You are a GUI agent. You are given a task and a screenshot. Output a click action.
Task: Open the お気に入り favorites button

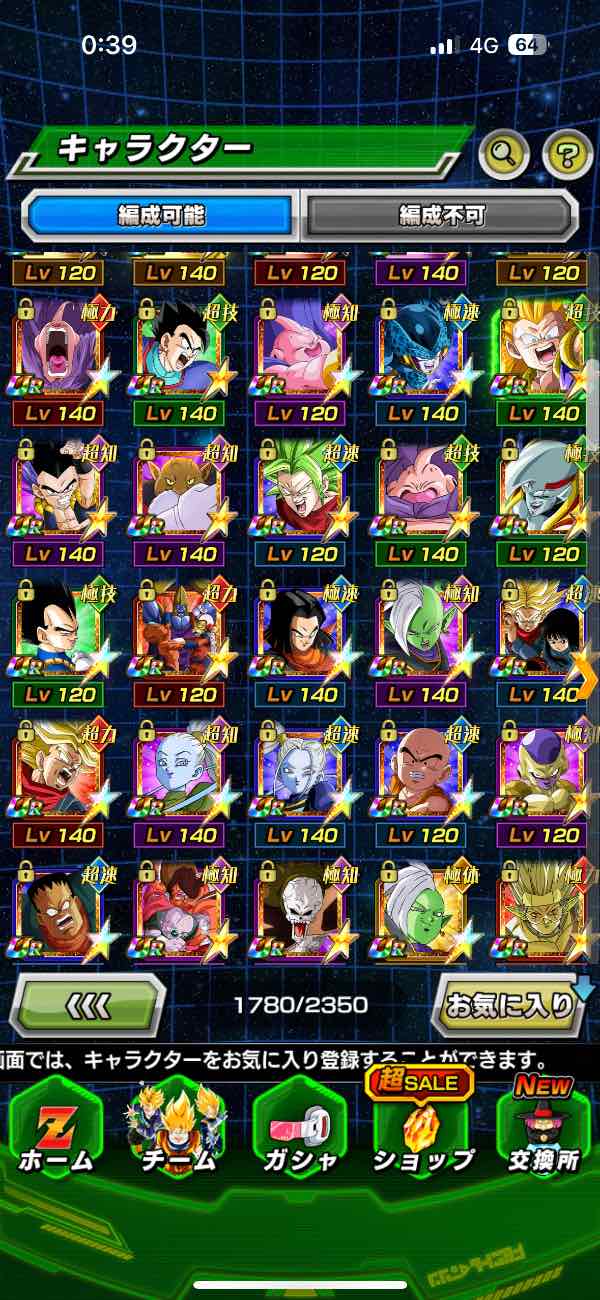[512, 1004]
